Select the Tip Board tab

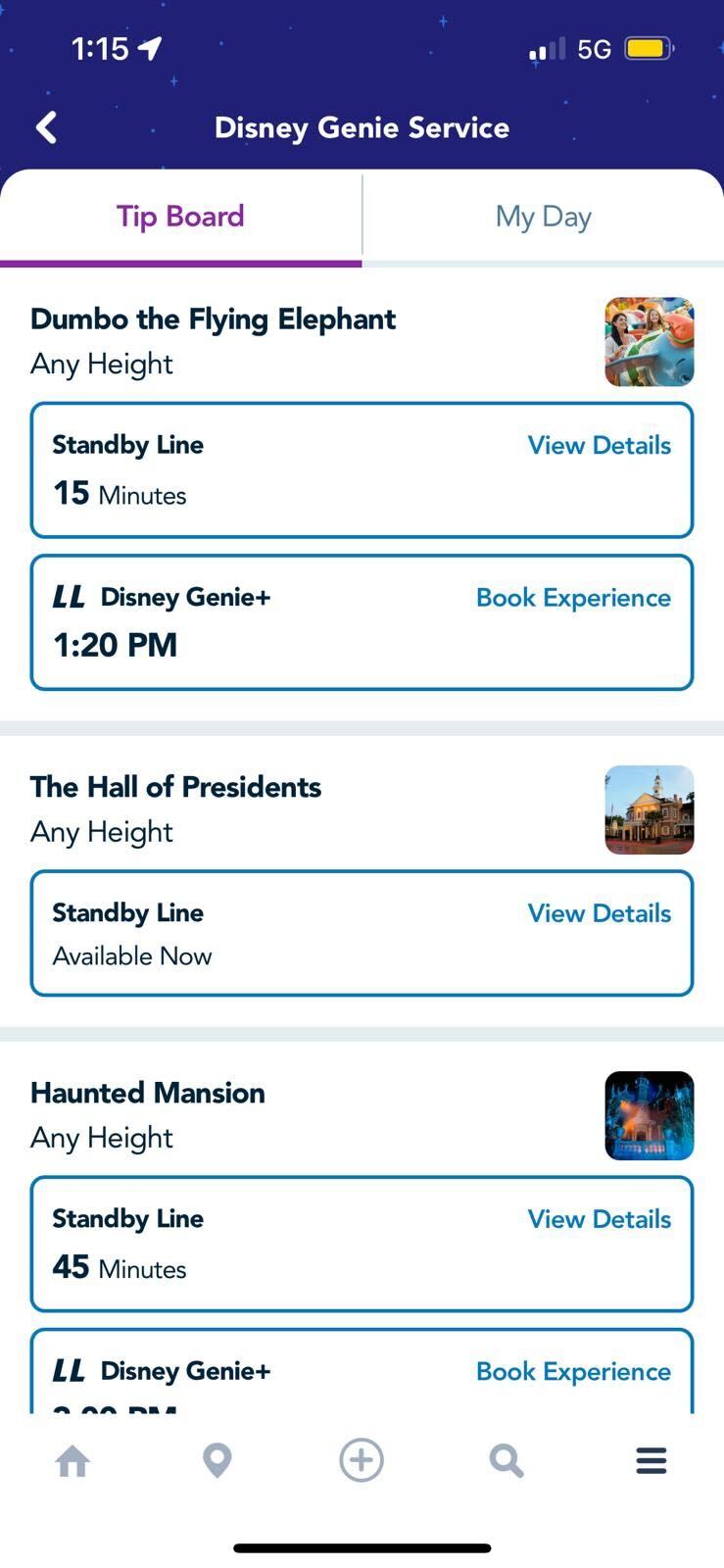tap(180, 217)
